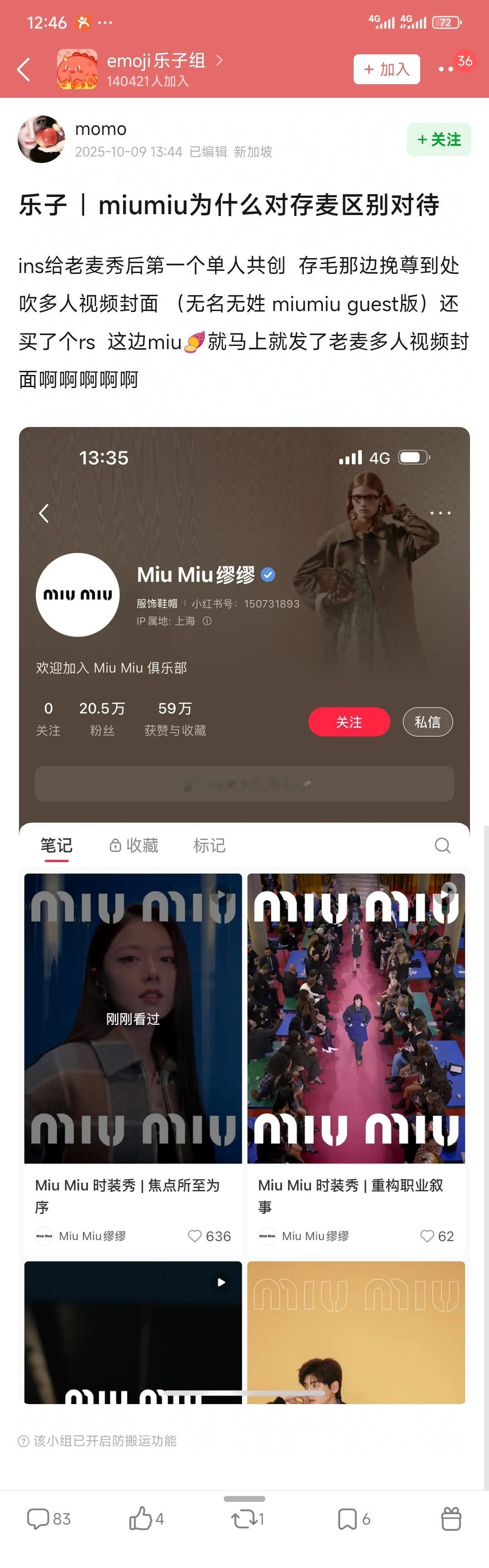Open the gift icon in the bottom bar
This screenshot has height=1568, width=489.
coord(451,1519)
